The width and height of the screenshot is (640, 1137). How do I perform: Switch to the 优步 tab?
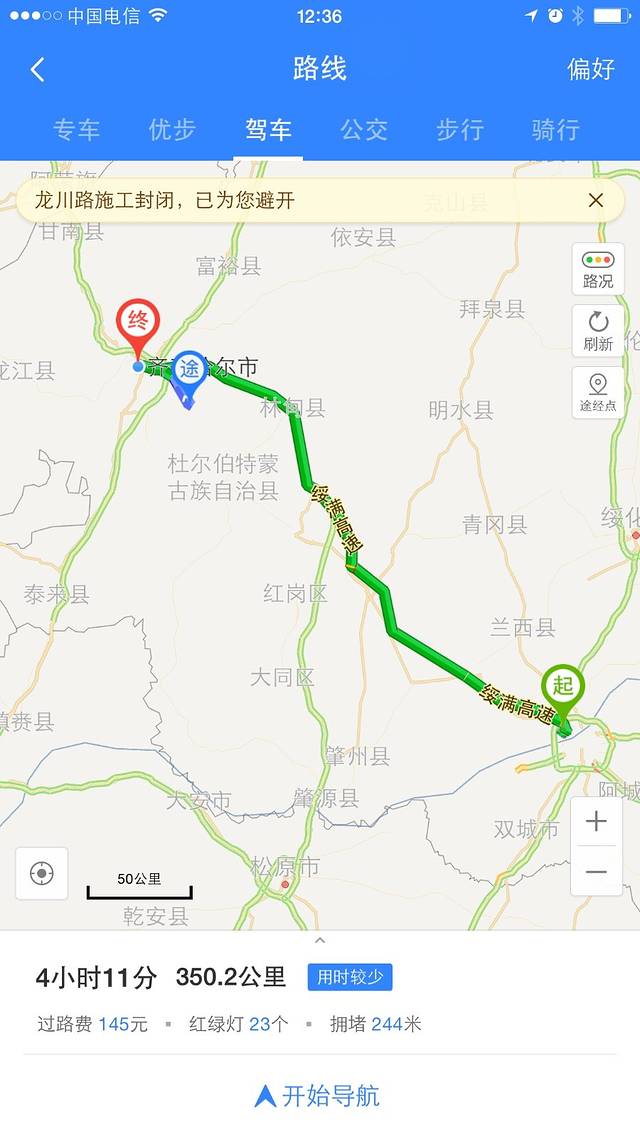[x=172, y=130]
